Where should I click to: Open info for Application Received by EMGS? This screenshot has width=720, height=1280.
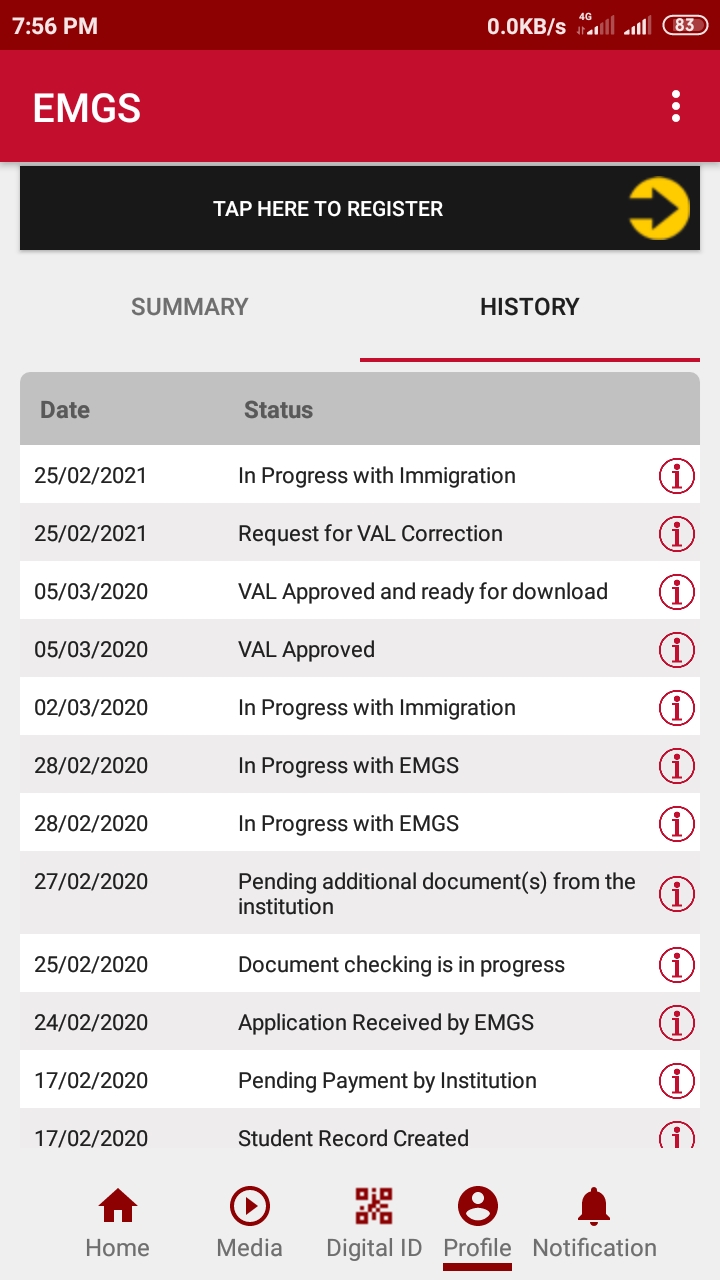[676, 1023]
